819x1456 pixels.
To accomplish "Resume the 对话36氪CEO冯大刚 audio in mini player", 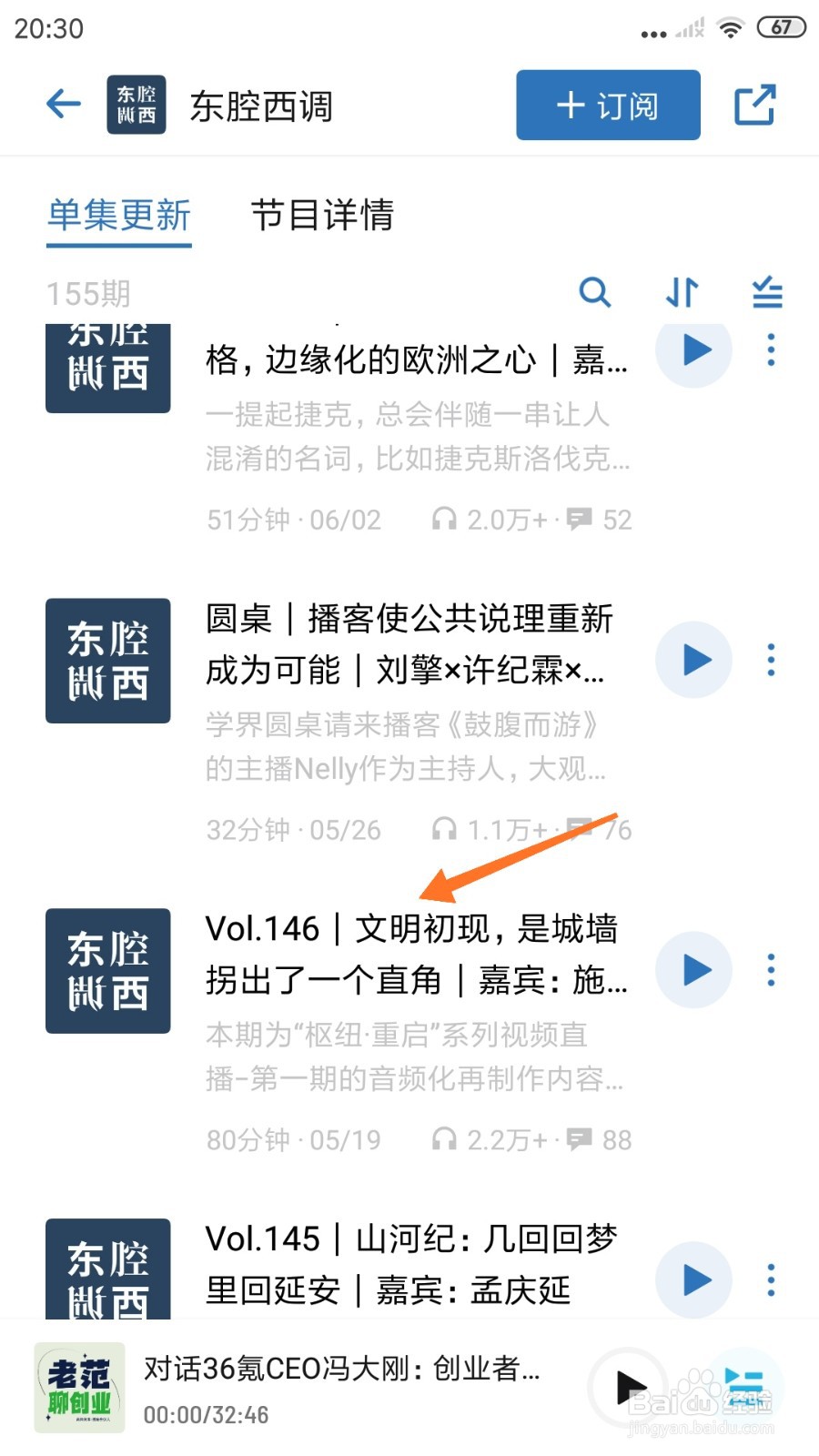I will [630, 1386].
